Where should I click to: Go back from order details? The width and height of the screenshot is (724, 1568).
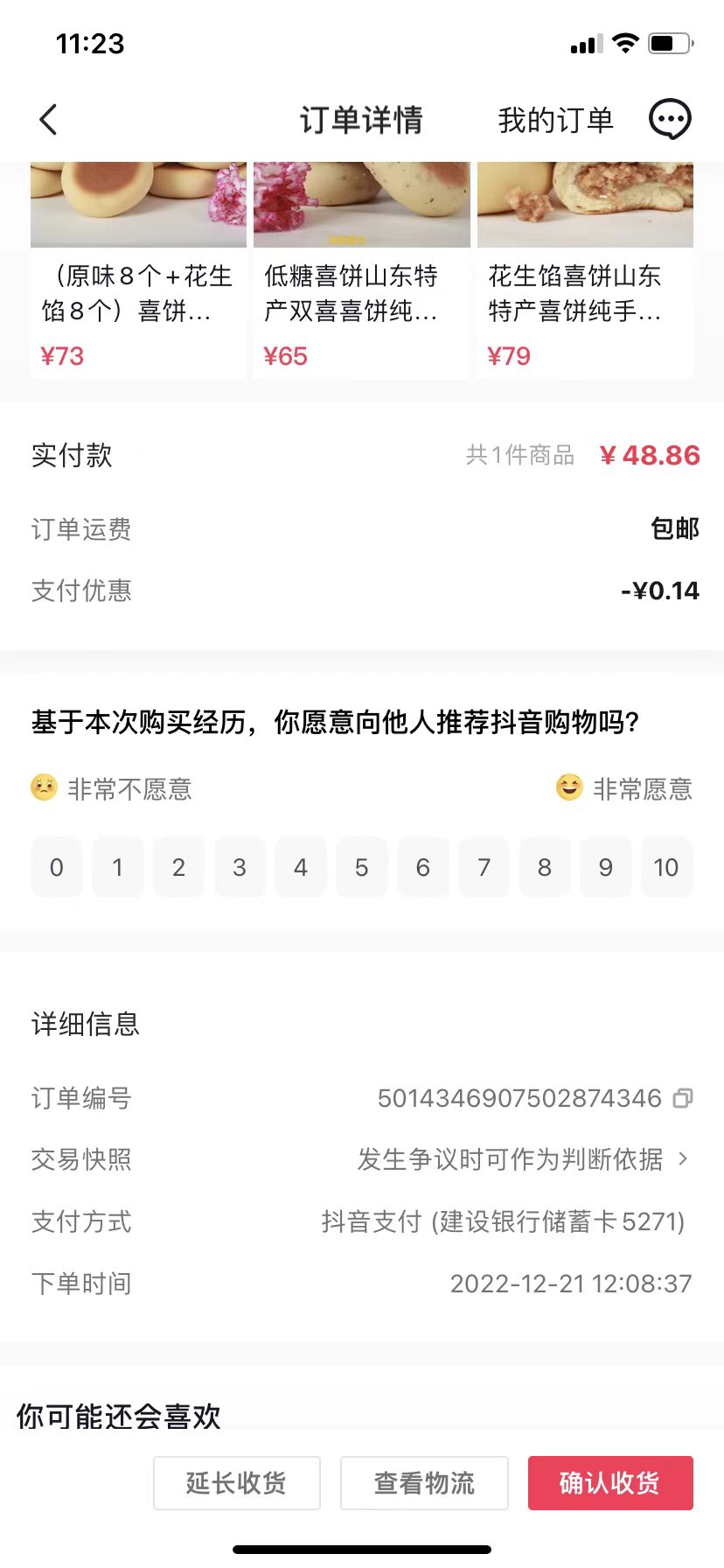pos(49,120)
